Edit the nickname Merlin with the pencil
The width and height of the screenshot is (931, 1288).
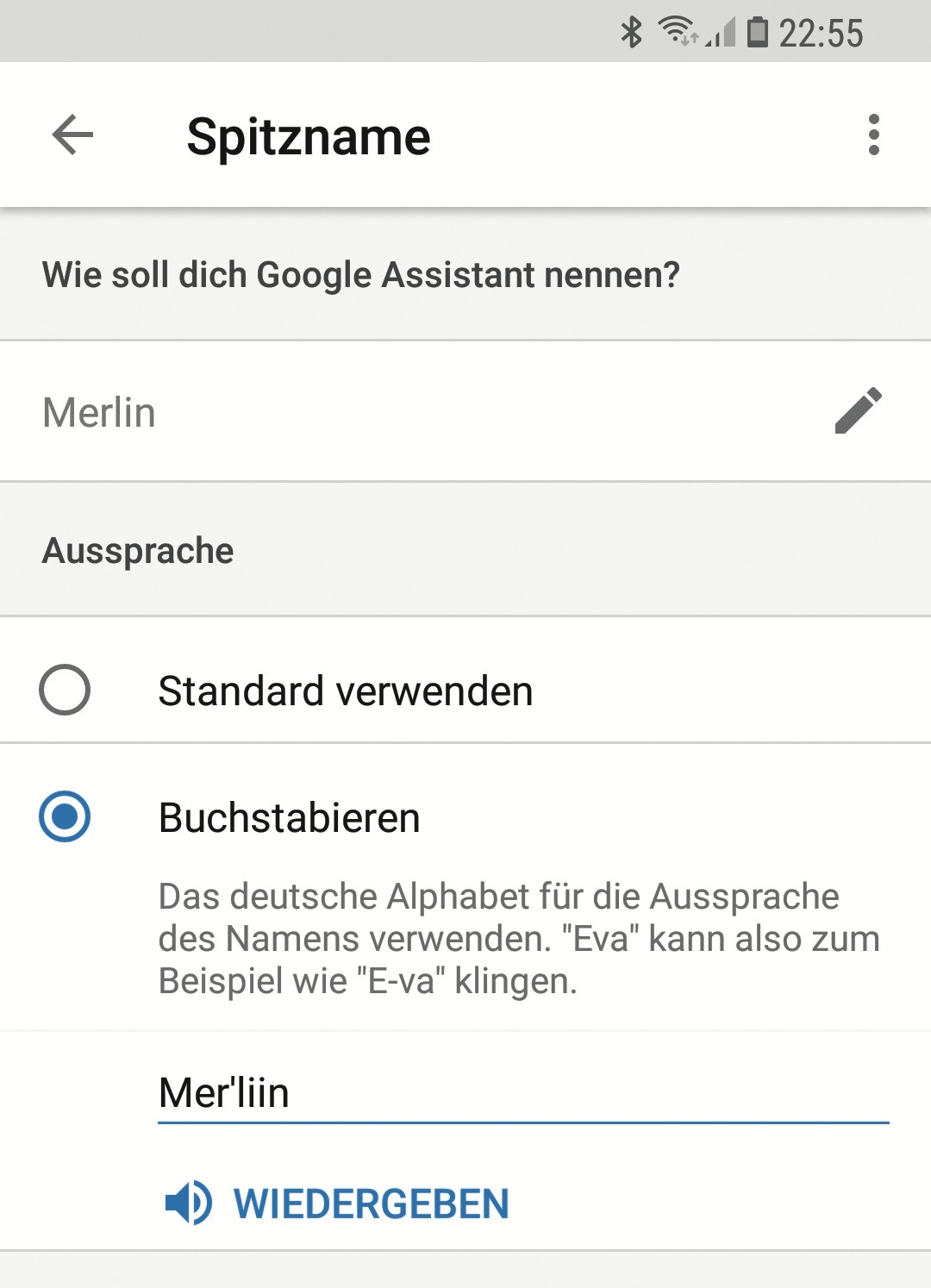858,410
